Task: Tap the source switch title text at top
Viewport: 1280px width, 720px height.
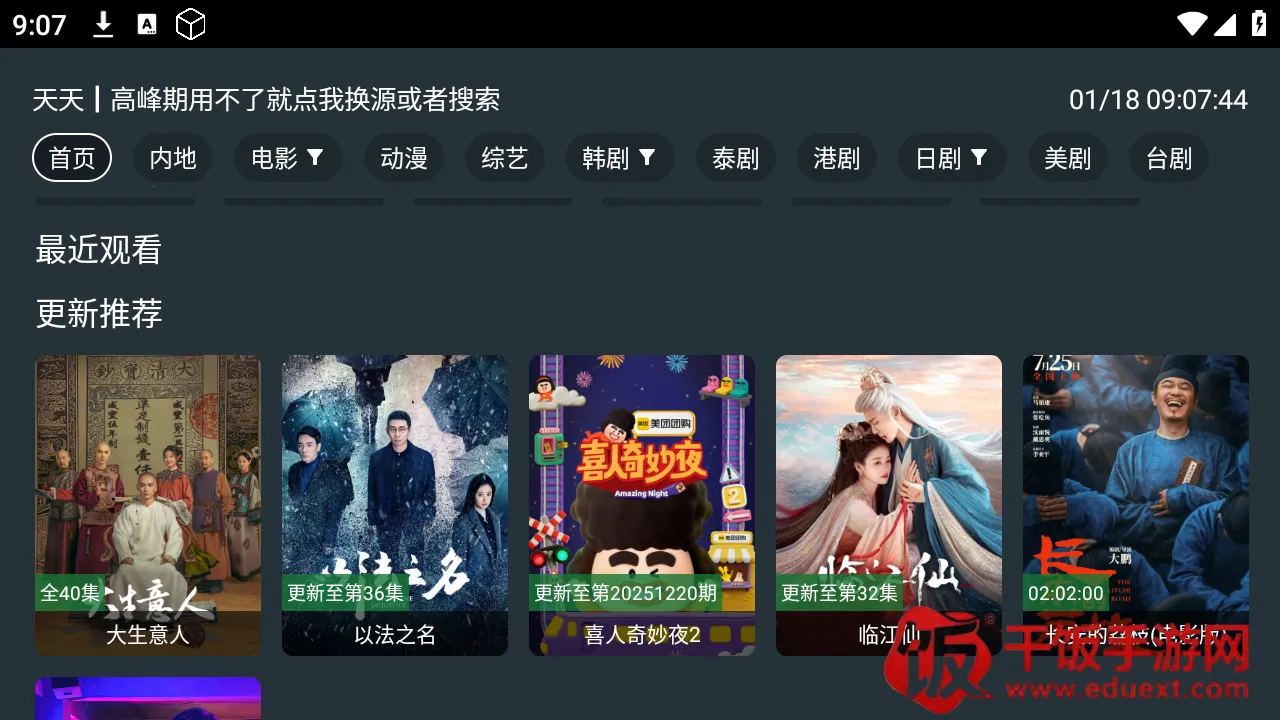Action: 266,100
